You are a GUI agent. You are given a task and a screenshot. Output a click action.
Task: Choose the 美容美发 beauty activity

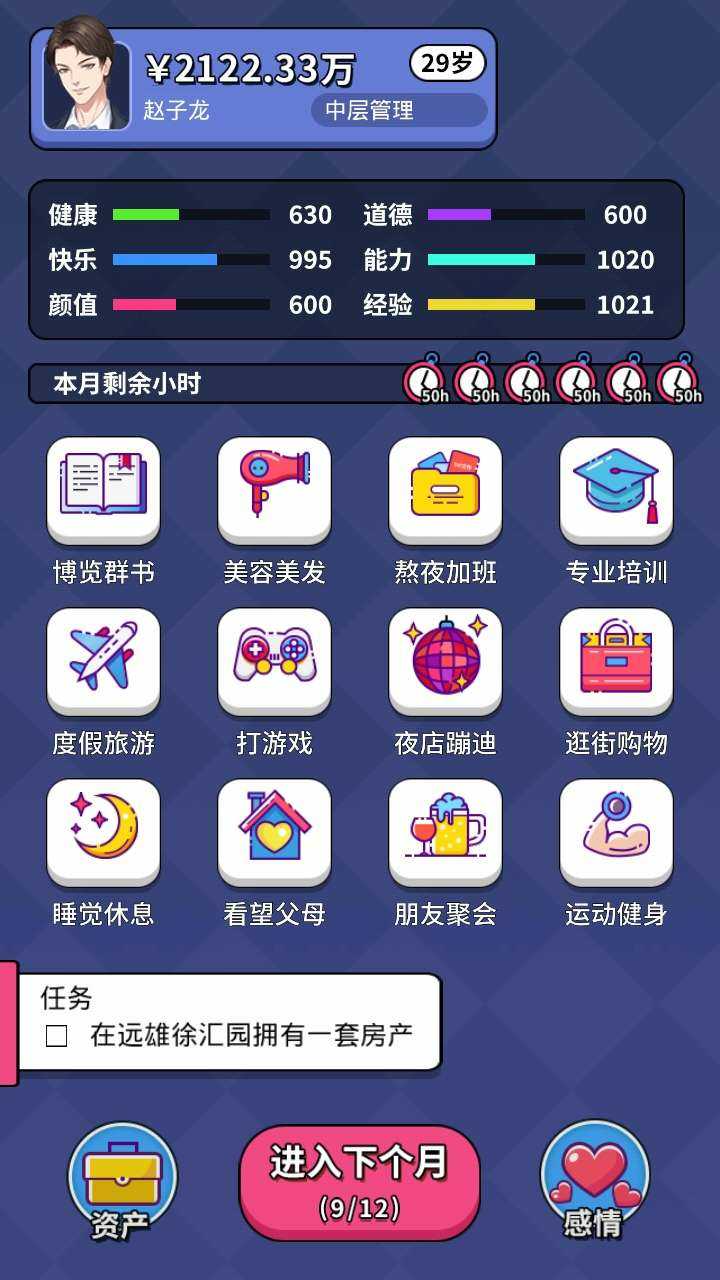[x=274, y=489]
